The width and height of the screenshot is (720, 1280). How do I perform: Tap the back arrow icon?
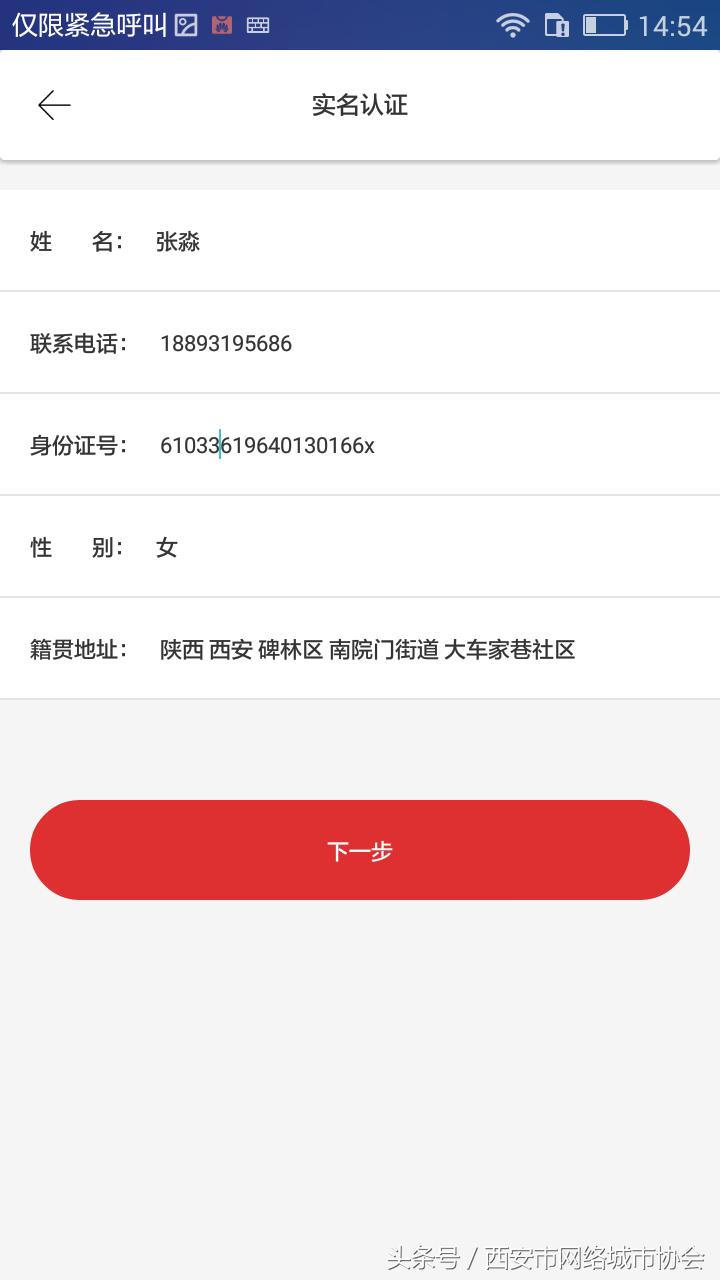tap(55, 104)
